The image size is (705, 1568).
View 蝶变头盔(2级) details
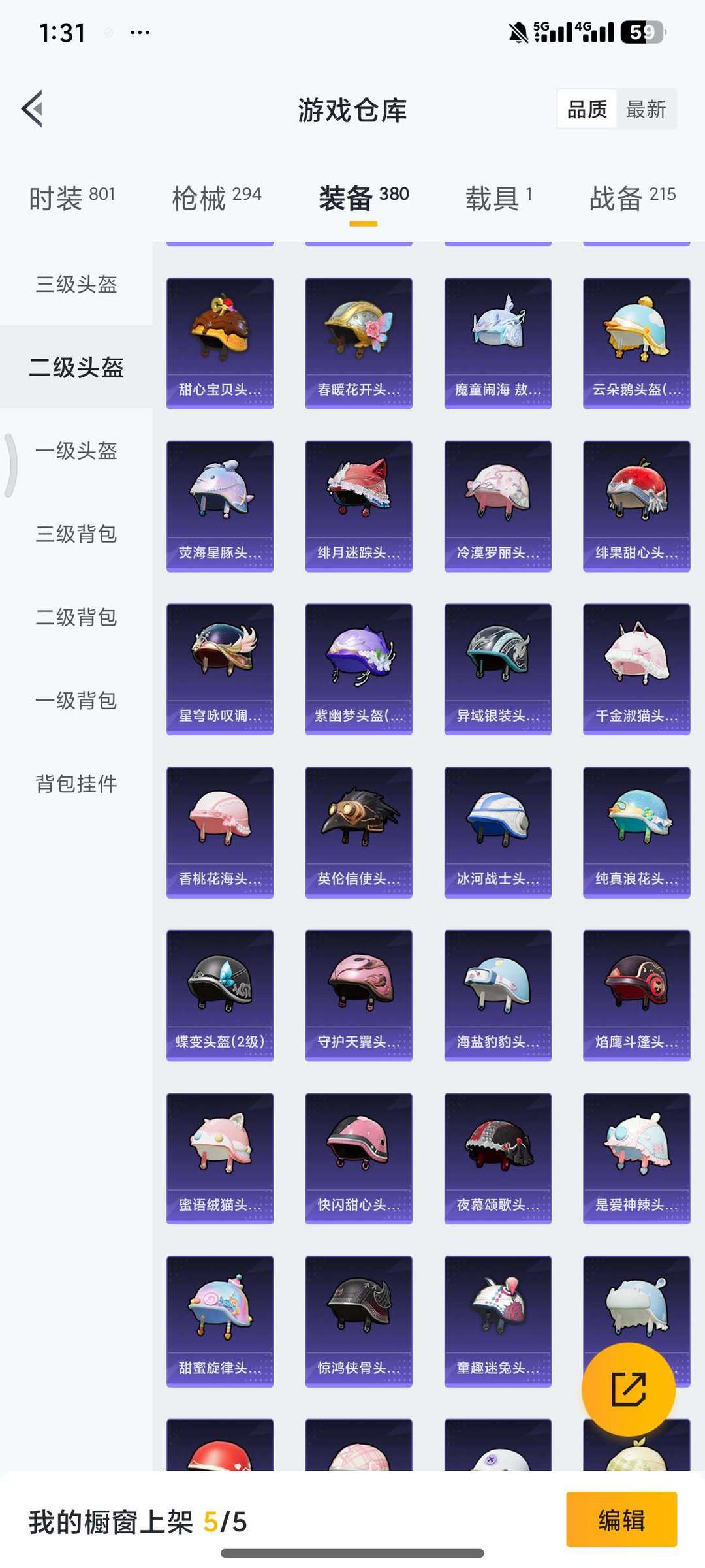(220, 995)
